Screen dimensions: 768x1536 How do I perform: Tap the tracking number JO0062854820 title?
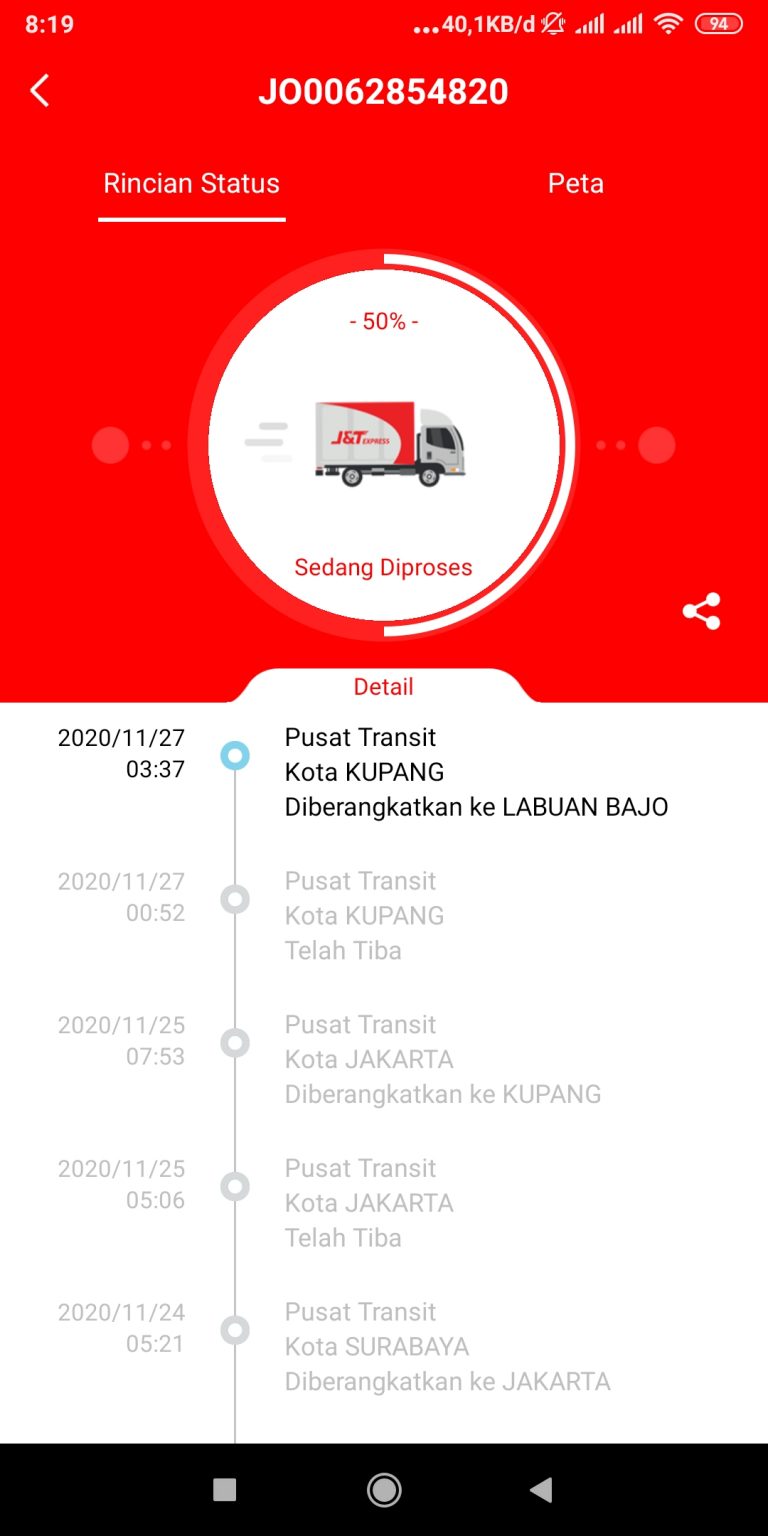click(x=384, y=90)
